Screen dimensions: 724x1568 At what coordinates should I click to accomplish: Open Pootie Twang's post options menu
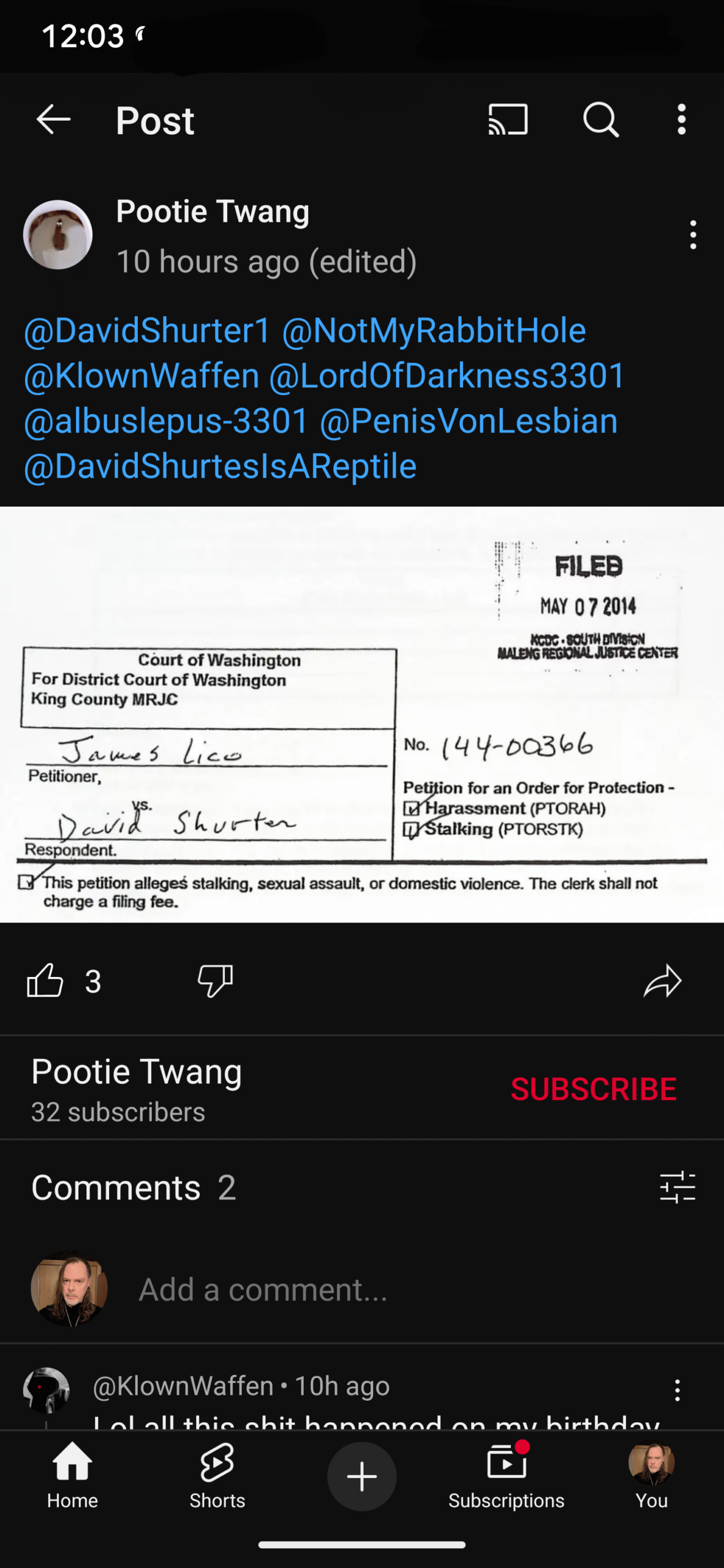click(x=693, y=235)
